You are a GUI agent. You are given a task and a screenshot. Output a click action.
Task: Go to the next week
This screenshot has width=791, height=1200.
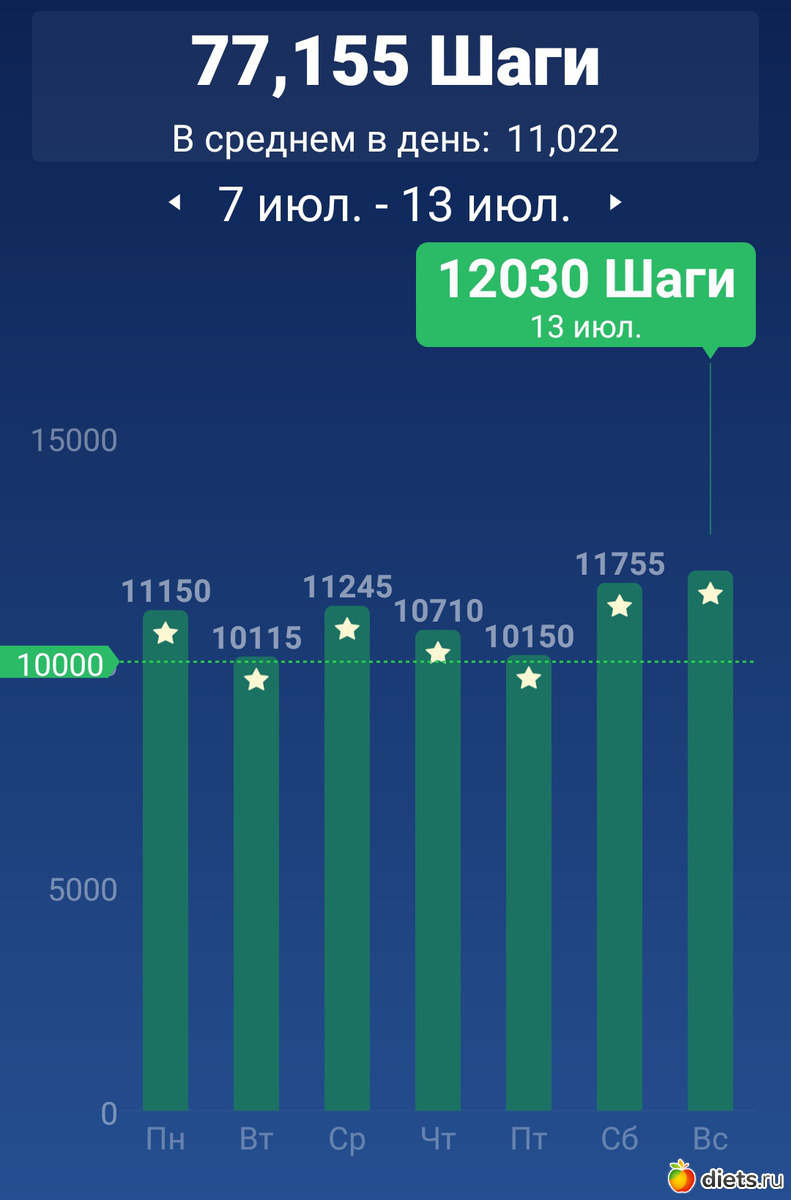point(616,203)
